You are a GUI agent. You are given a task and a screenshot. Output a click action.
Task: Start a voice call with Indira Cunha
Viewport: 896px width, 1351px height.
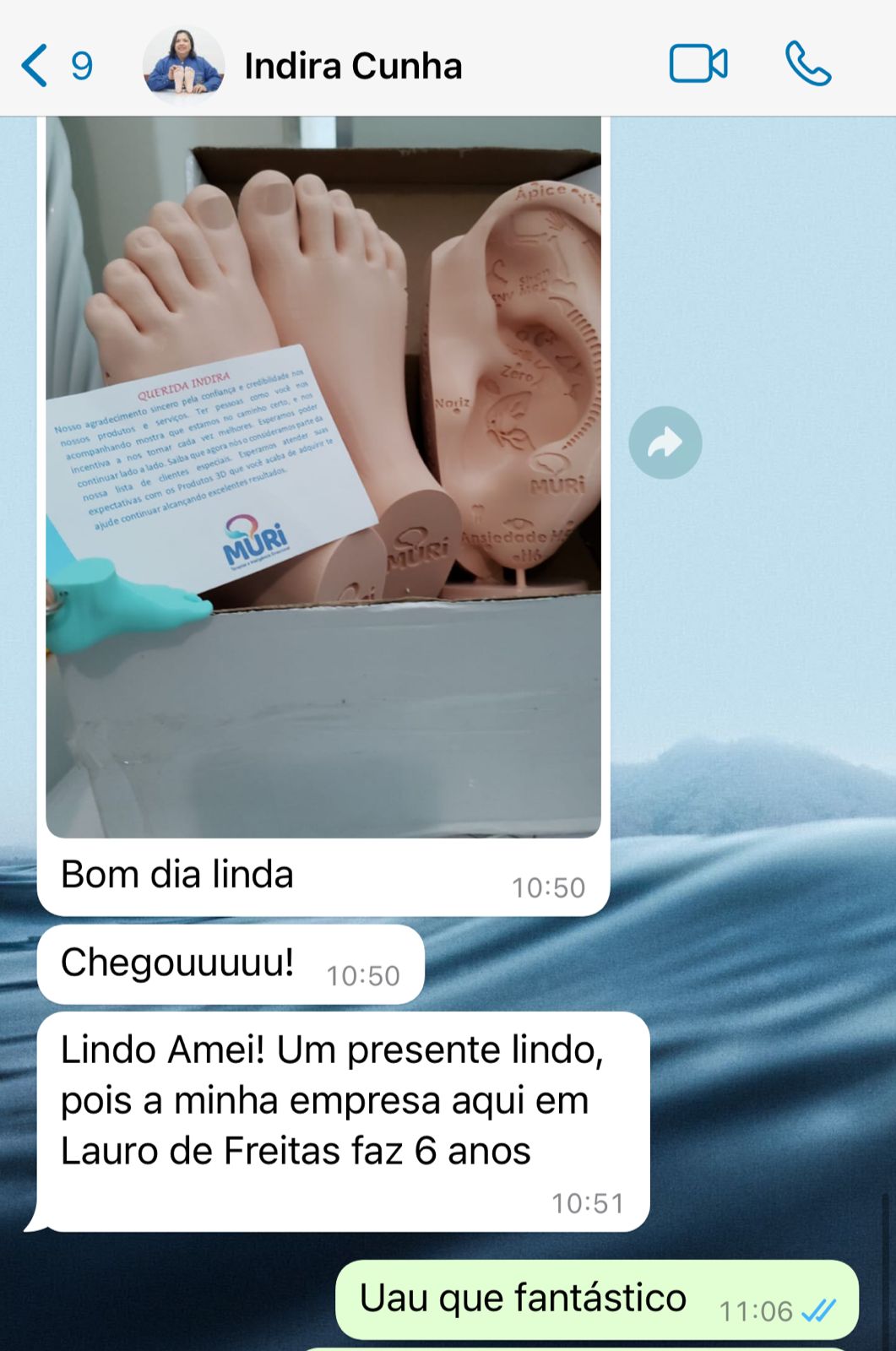pos(807,64)
